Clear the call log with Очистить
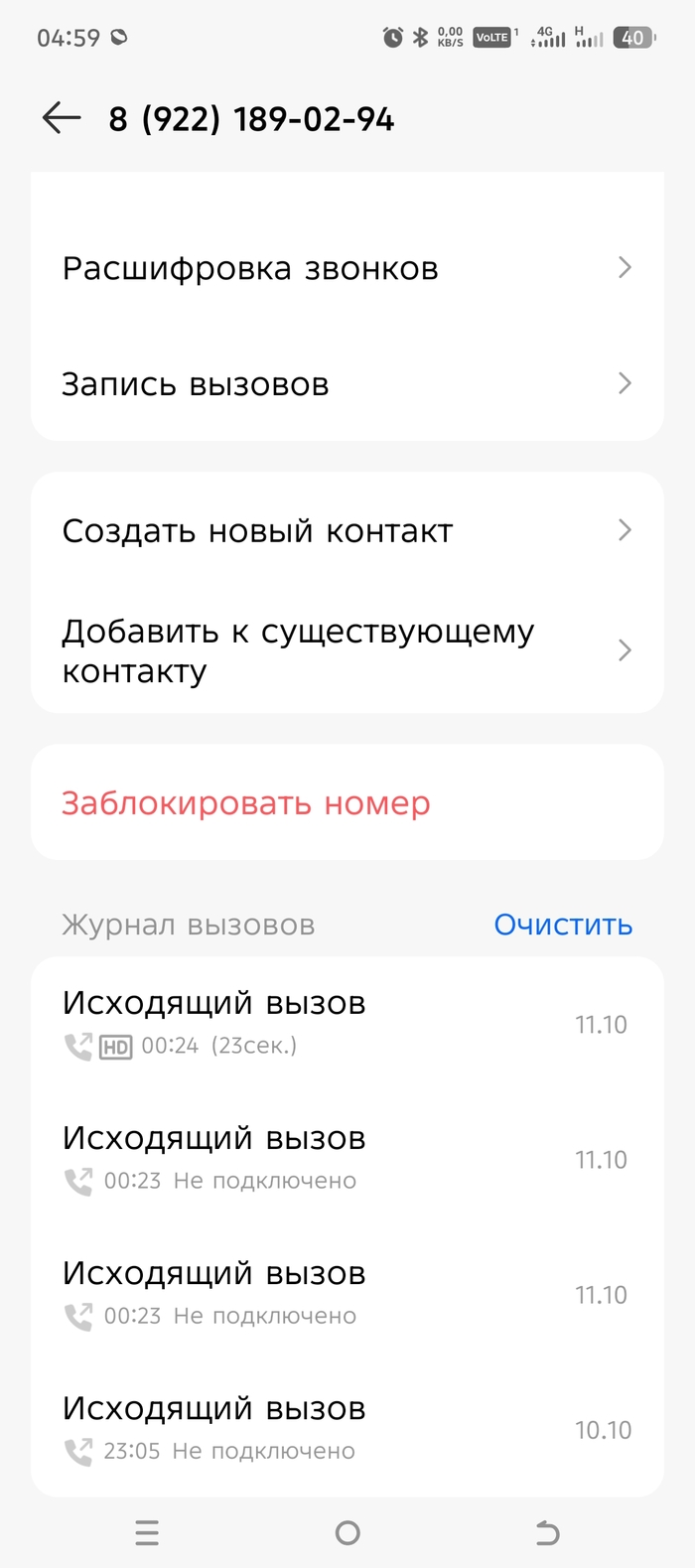The image size is (695, 1568). pyautogui.click(x=563, y=925)
